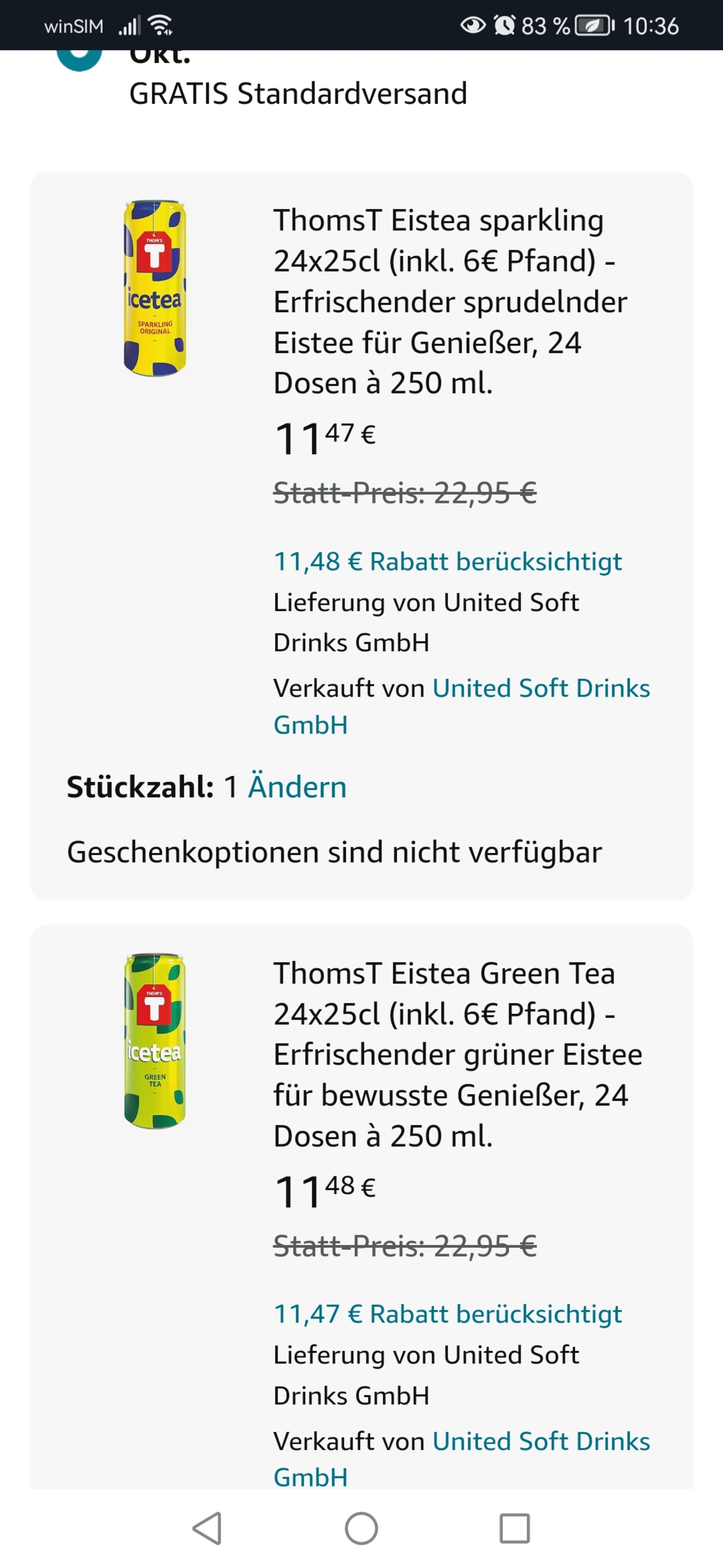
Task: Tap Ändern next to Stückzahl
Action: pos(297,786)
